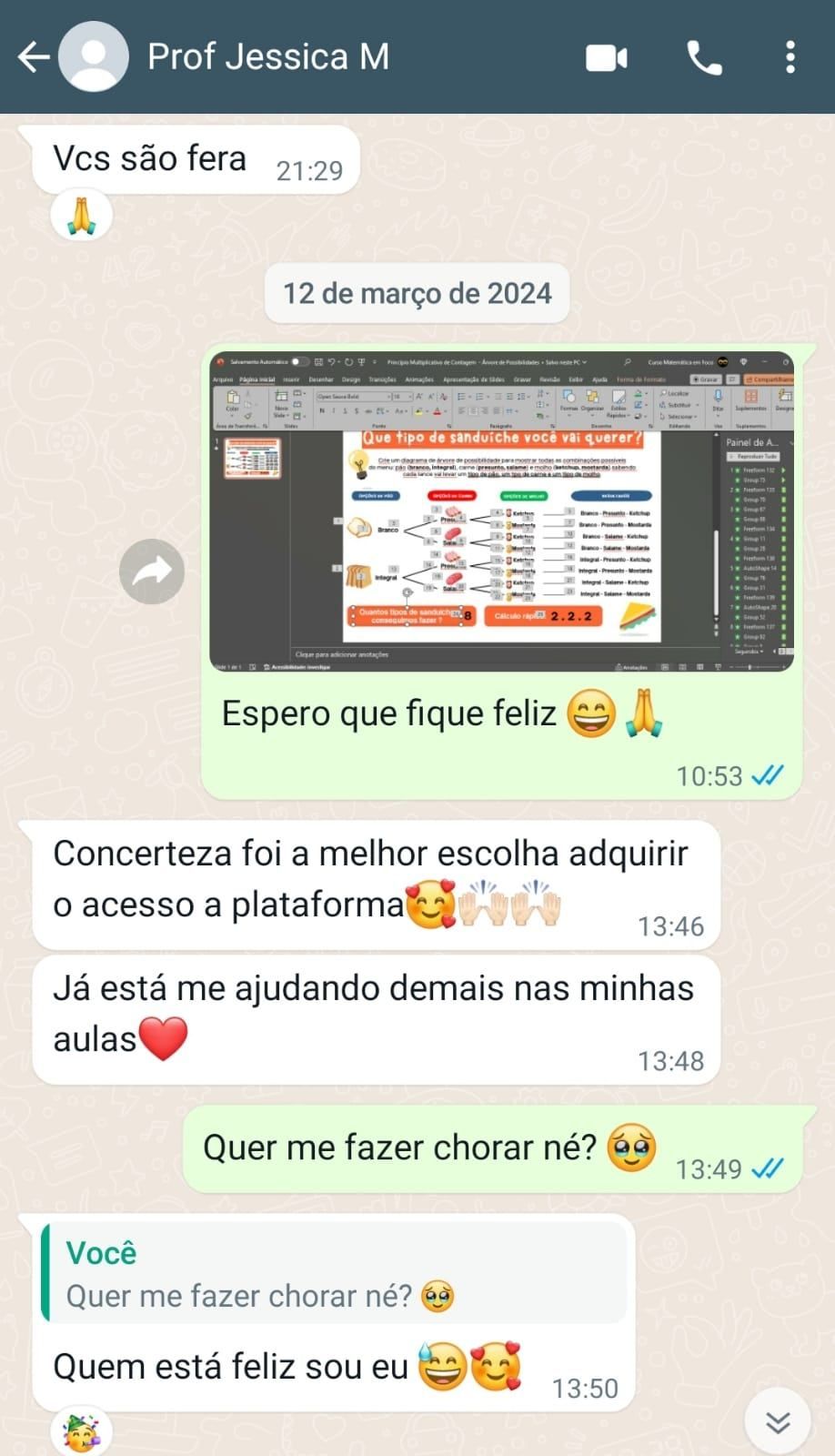Go back to the chat list
This screenshot has width=835, height=1456.
[x=34, y=57]
